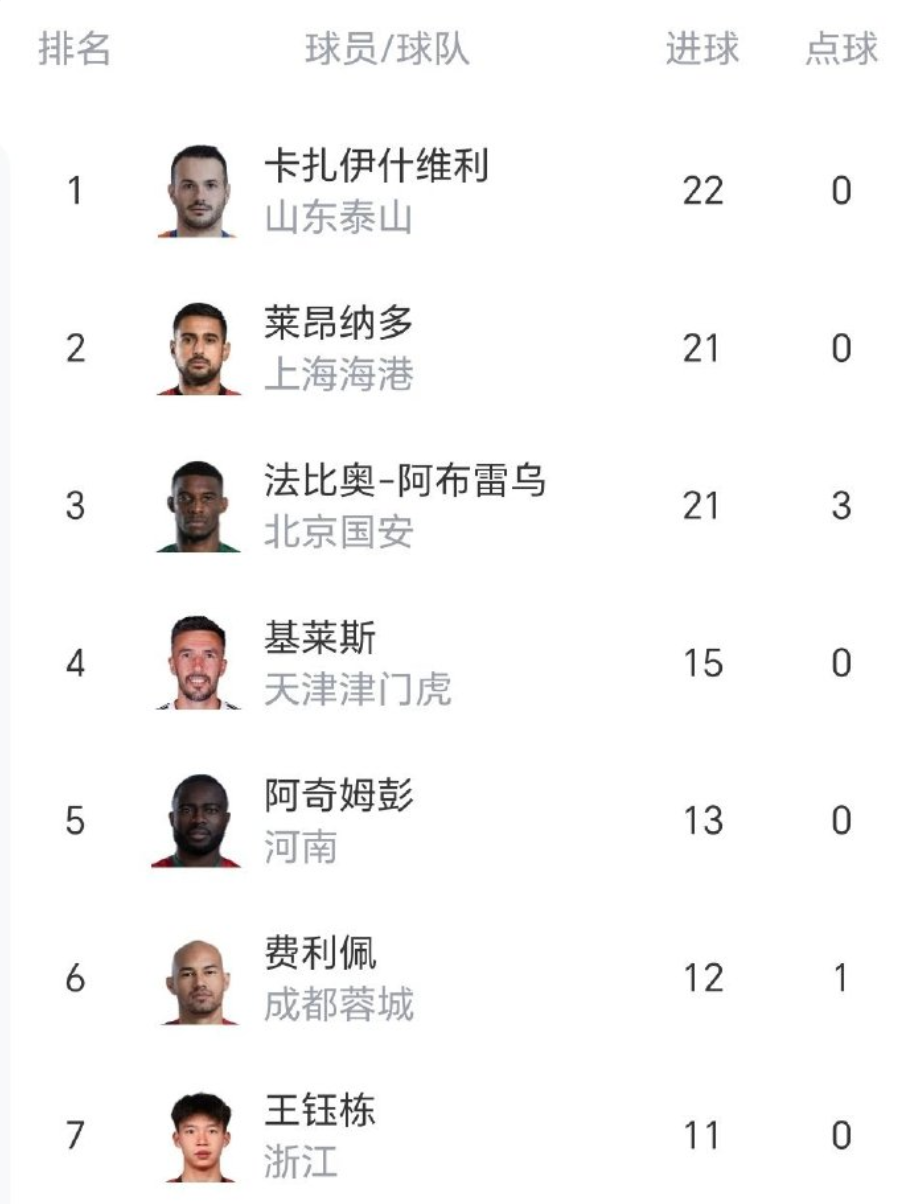
Task: View the scorer row for 莱昂纳多
Action: click(338, 324)
